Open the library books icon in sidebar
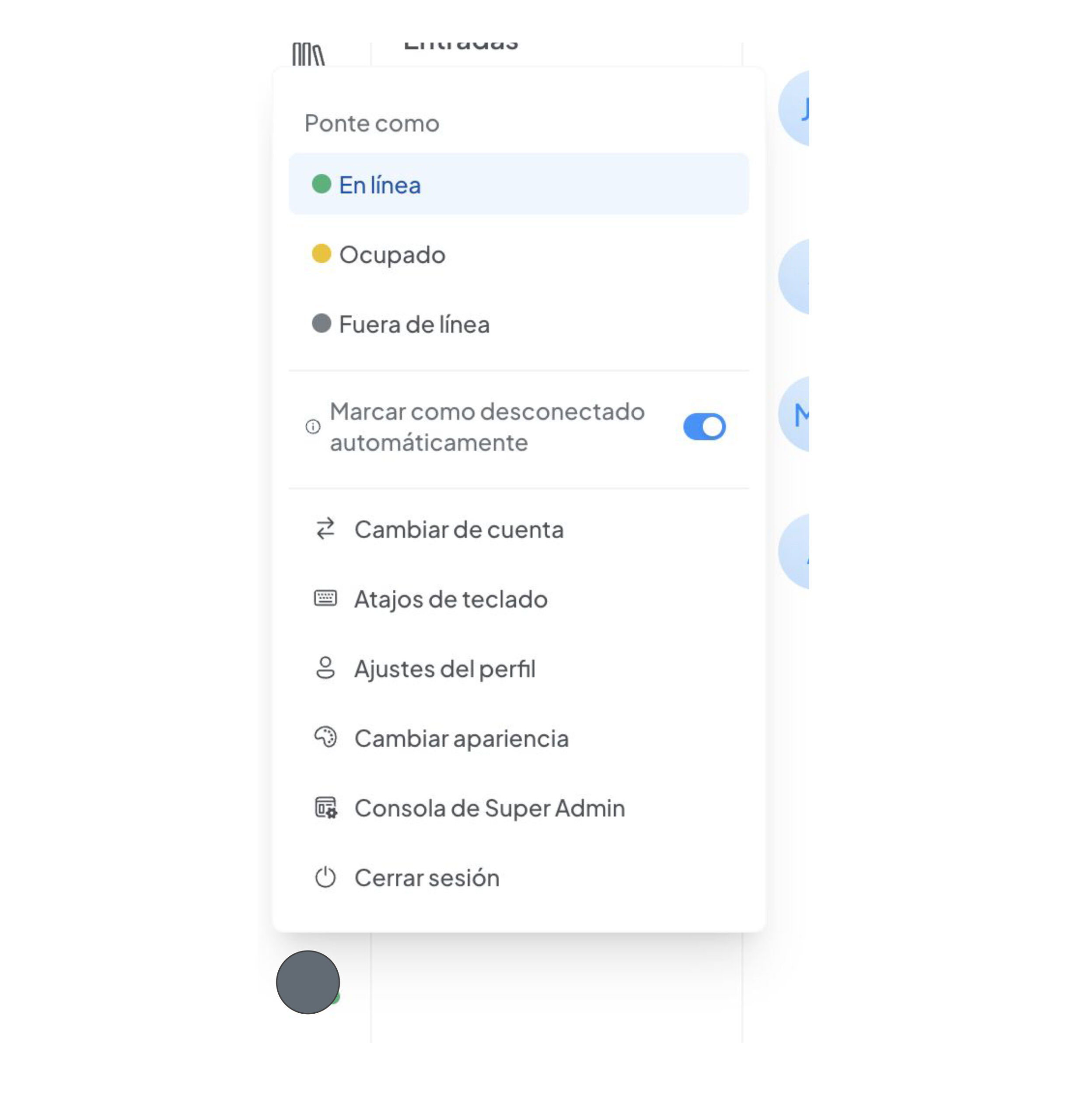1067x1120 pixels. 308,55
